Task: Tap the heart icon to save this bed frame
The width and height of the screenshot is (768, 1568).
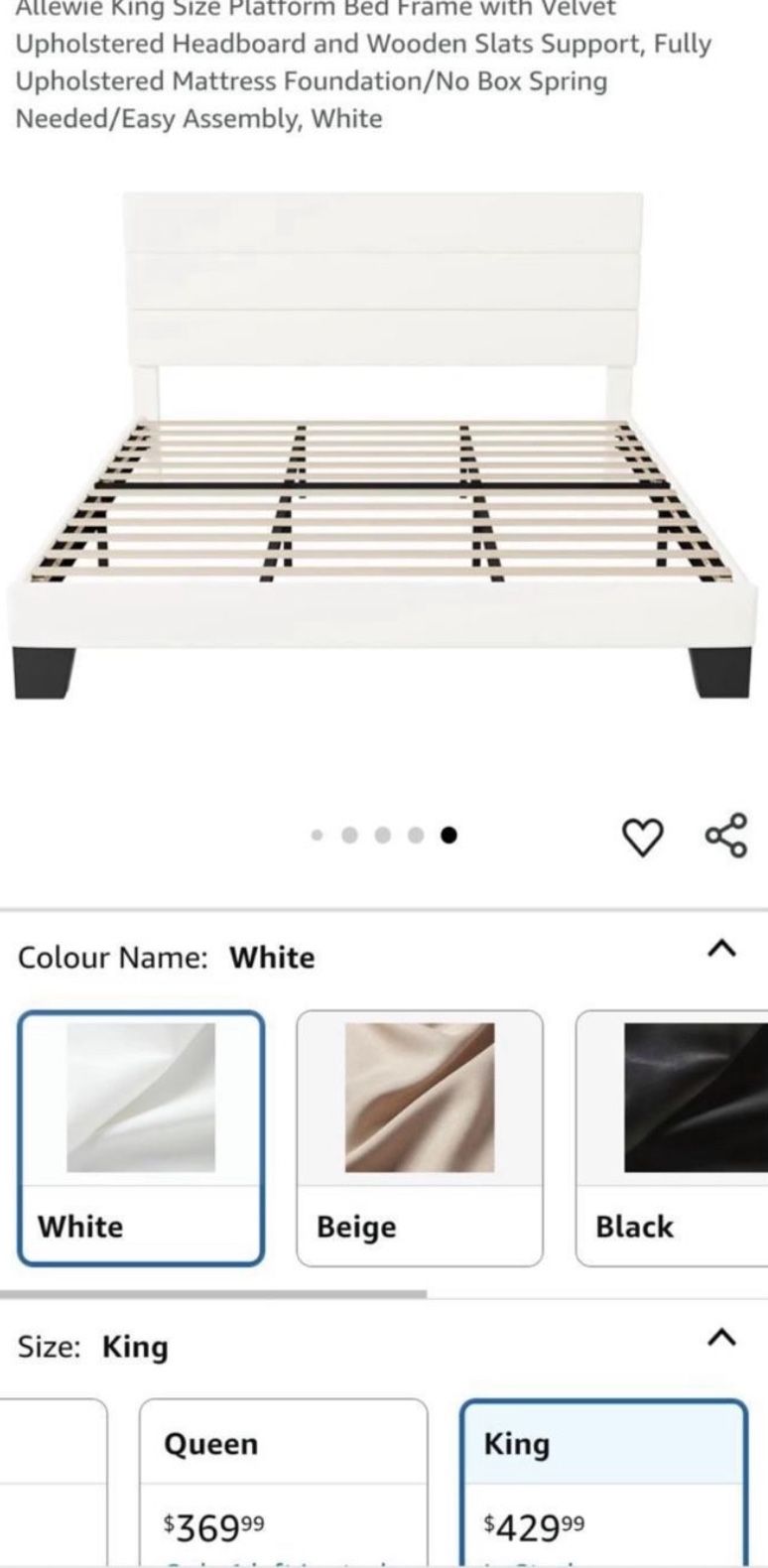Action: coord(643,836)
